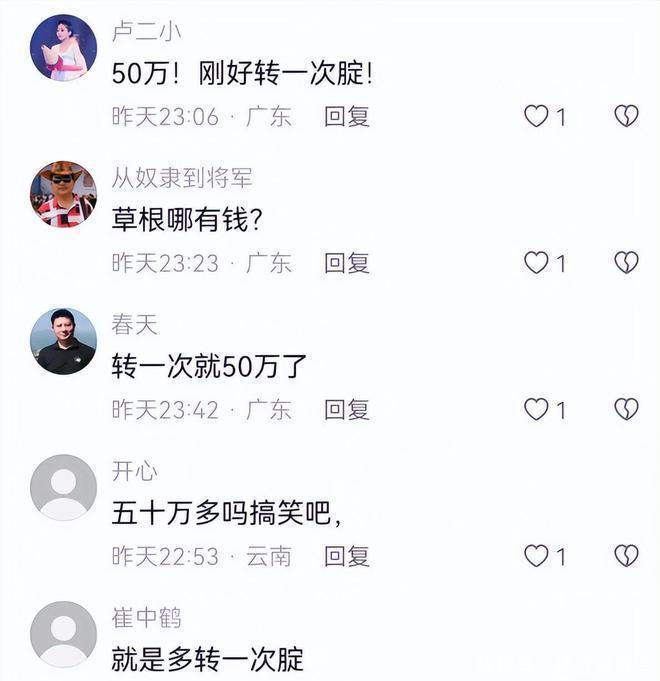Open 崔中鹤's profile avatar
The width and height of the screenshot is (660, 681).
(63, 634)
